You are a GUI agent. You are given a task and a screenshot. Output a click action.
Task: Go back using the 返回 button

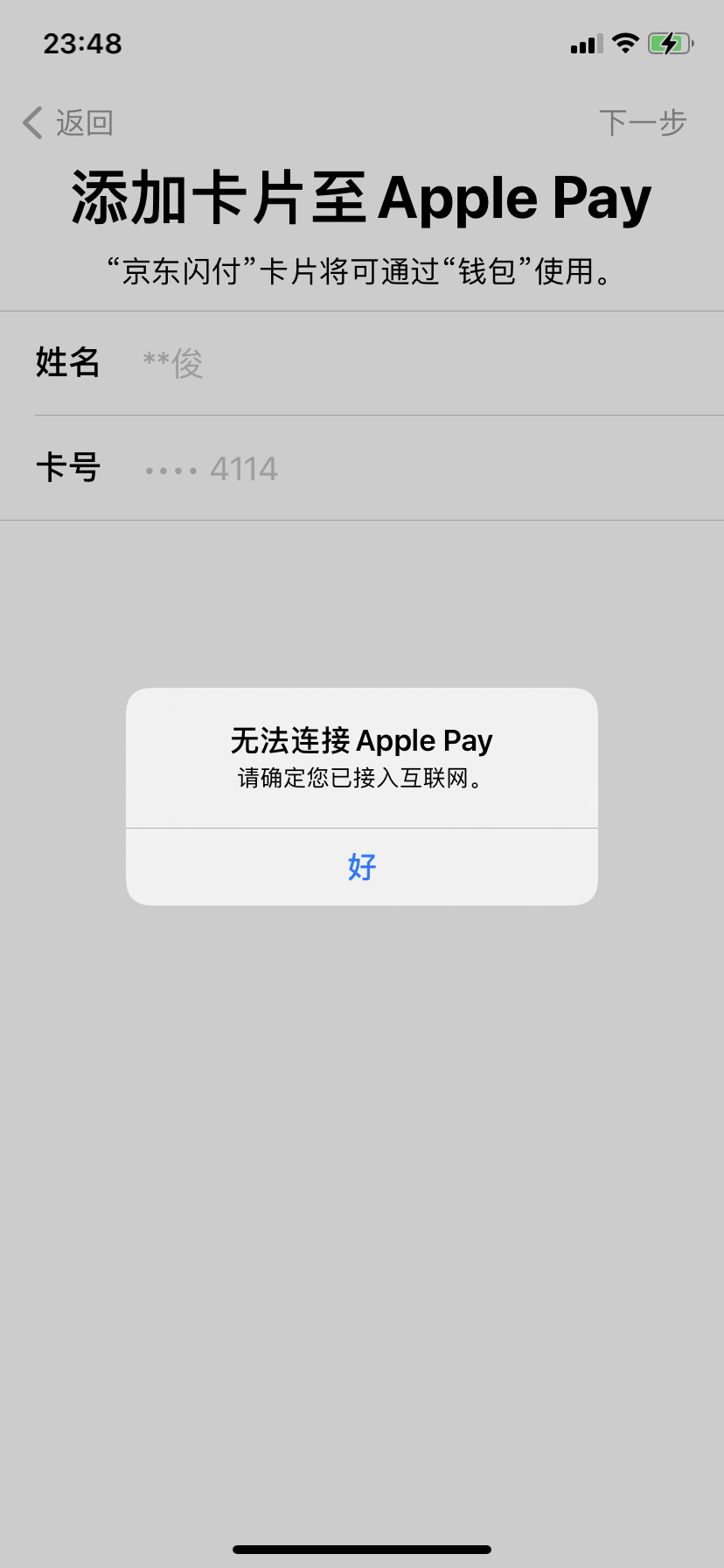68,123
